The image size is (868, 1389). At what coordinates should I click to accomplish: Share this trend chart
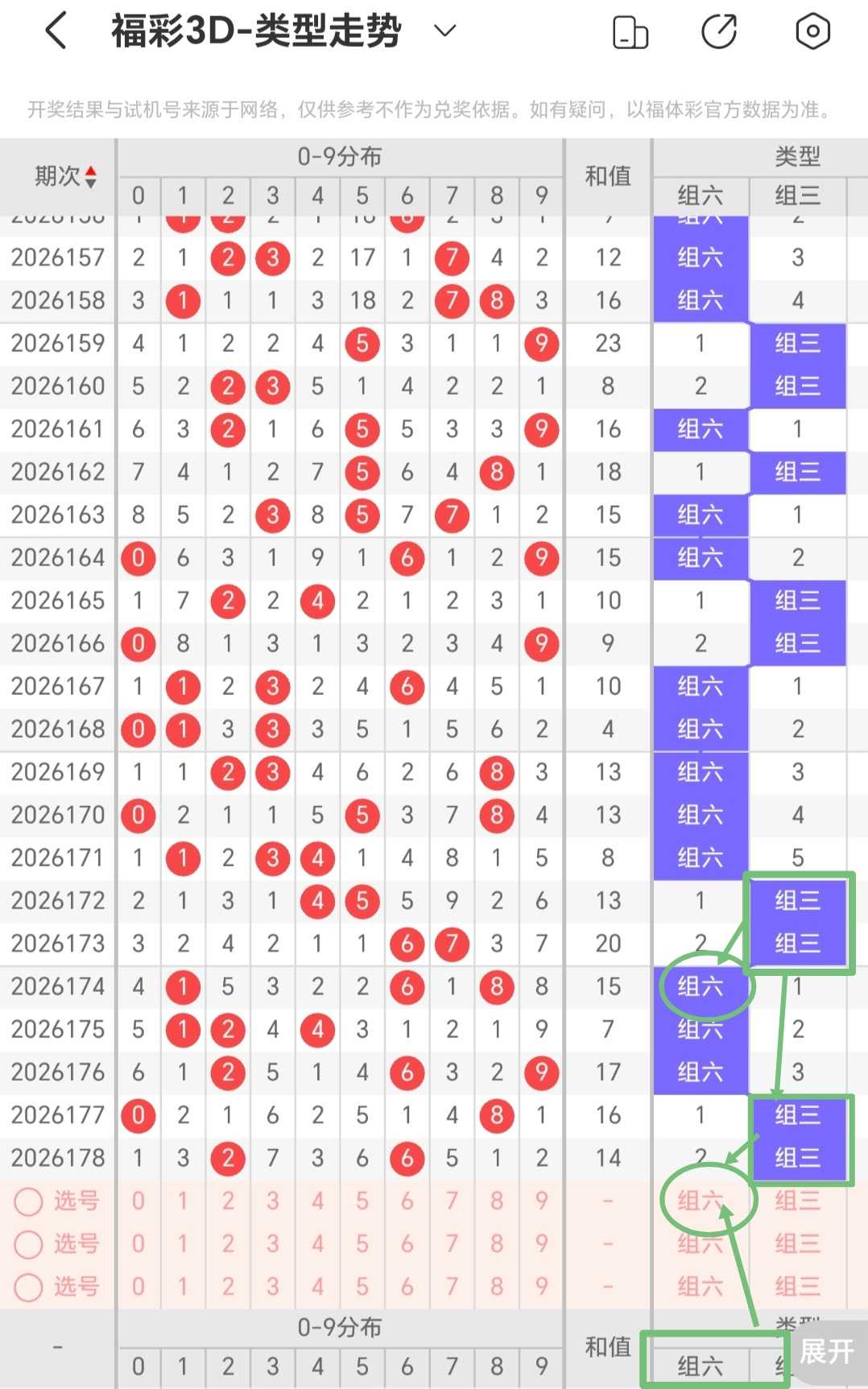(x=719, y=32)
